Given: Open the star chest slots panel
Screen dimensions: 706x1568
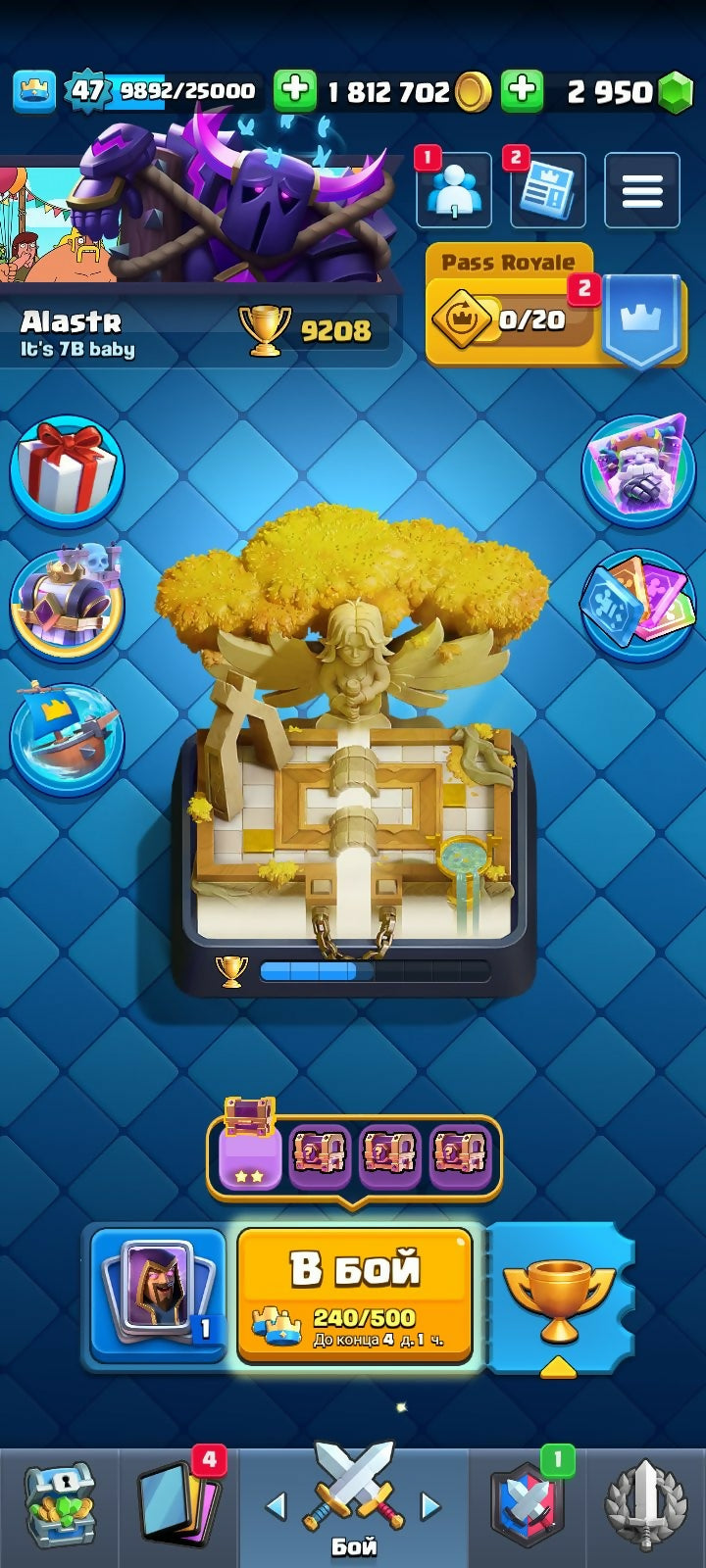Looking at the screenshot, I should [x=354, y=1154].
